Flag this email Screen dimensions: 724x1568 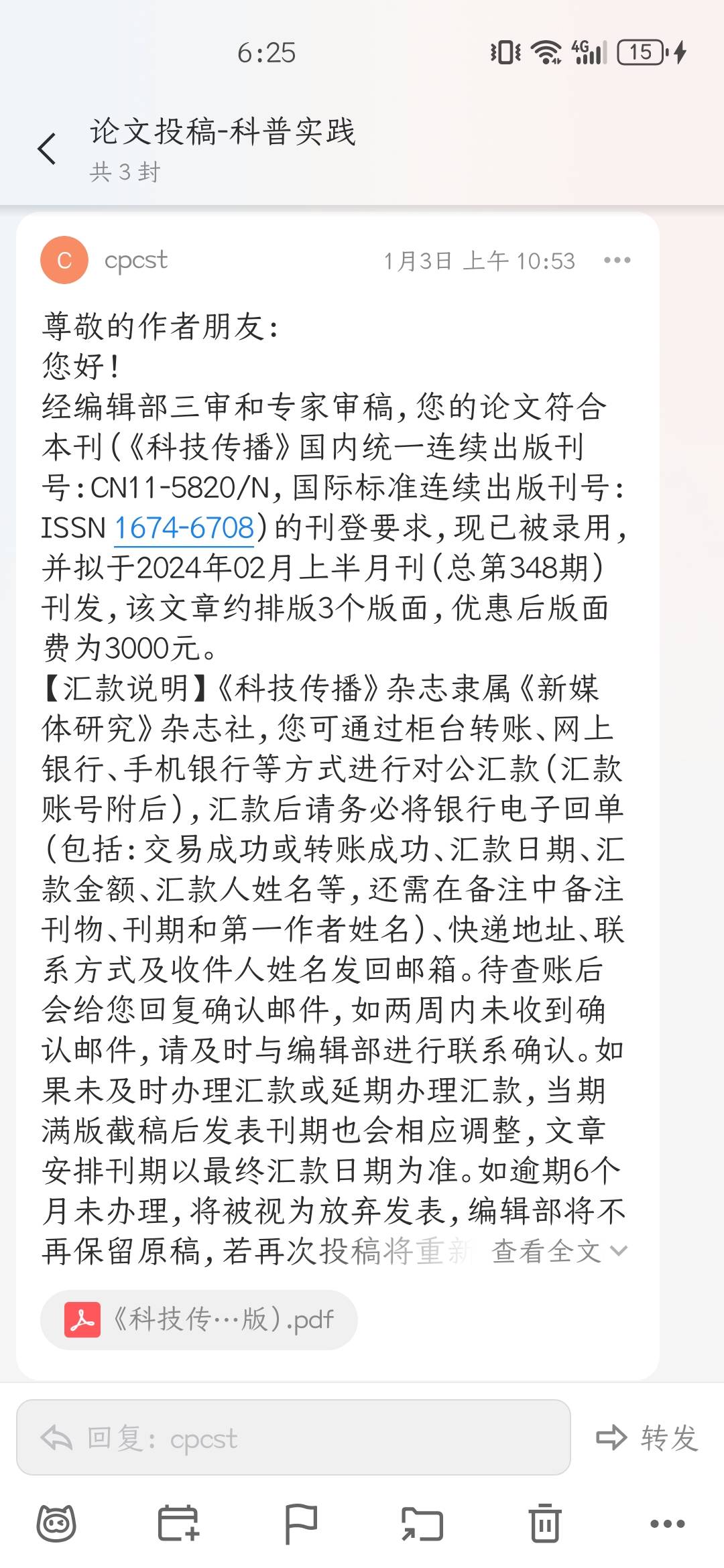pos(300,1524)
